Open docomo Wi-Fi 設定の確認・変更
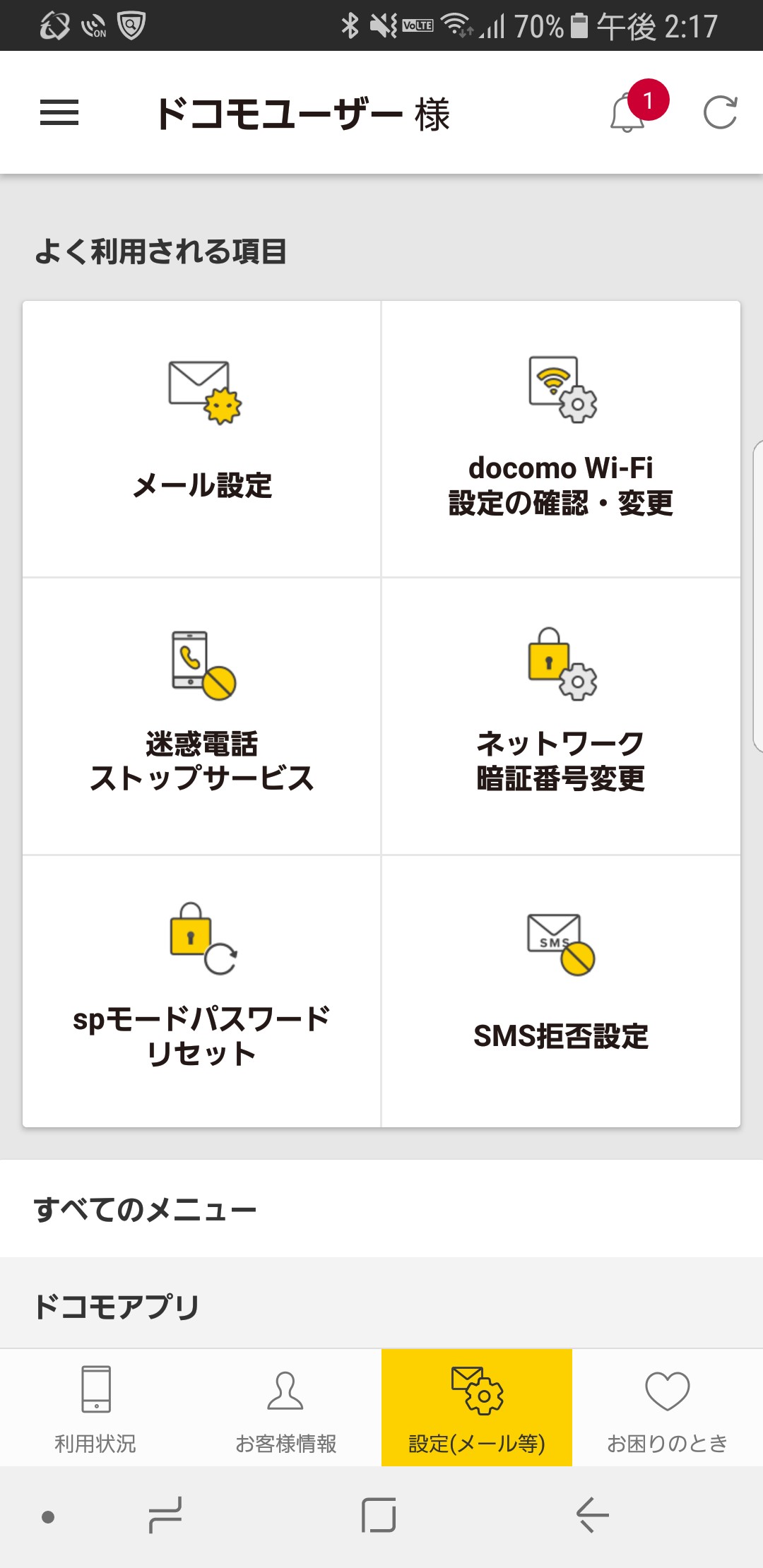Viewport: 763px width, 1568px height. (561, 439)
